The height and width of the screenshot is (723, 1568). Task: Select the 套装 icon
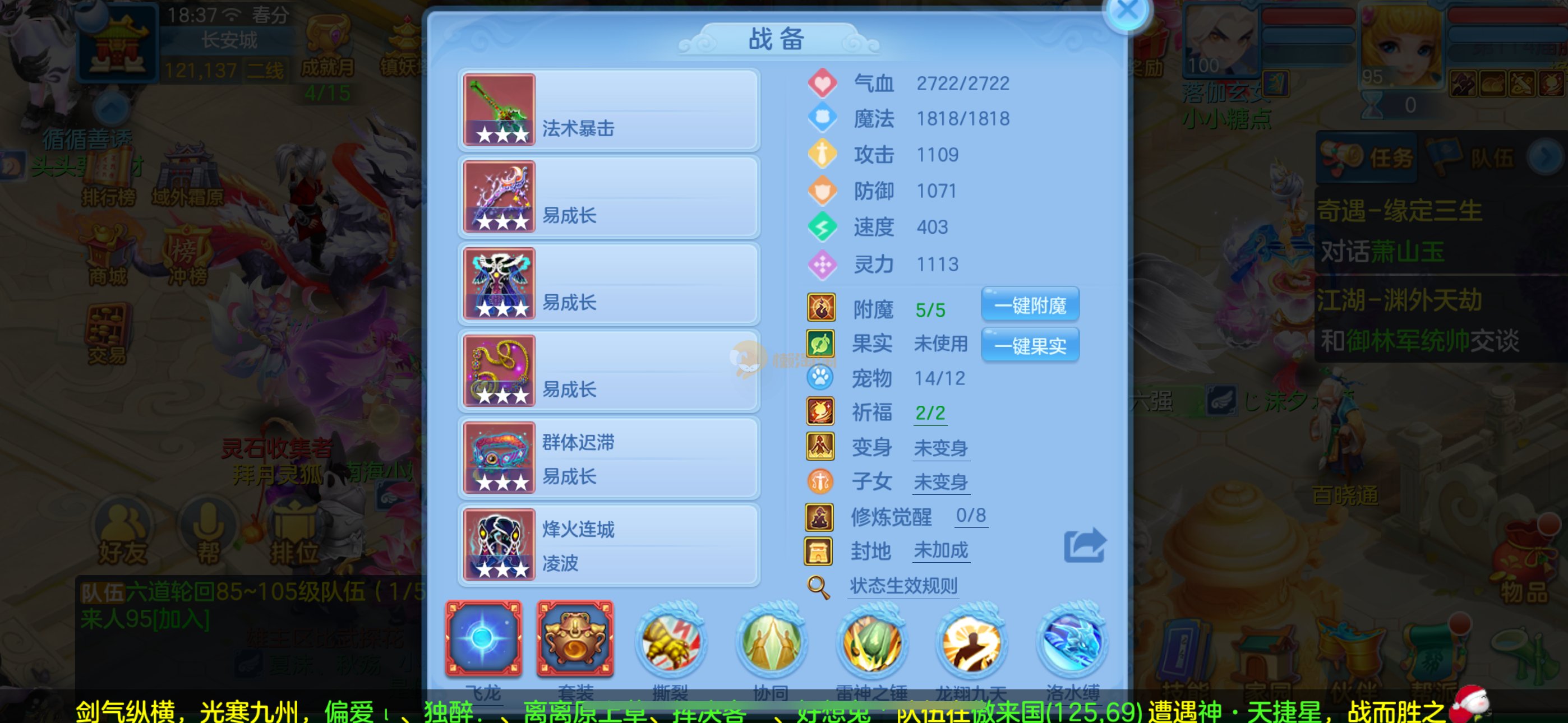click(575, 638)
